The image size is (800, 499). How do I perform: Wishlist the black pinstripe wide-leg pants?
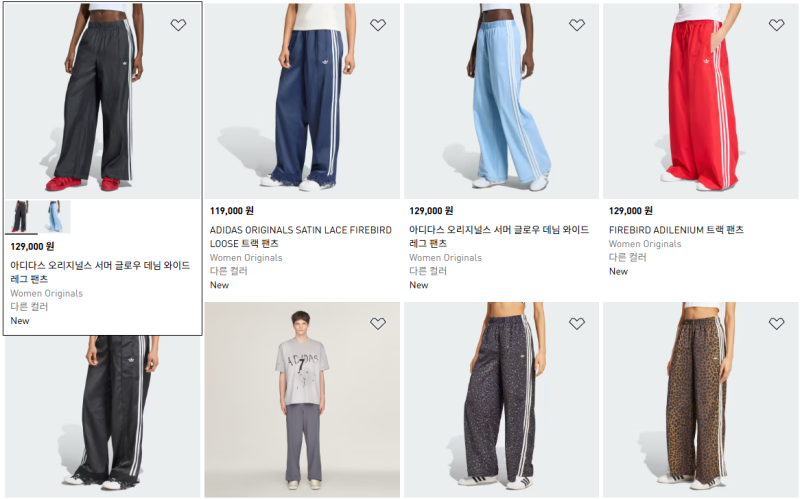[x=178, y=24]
